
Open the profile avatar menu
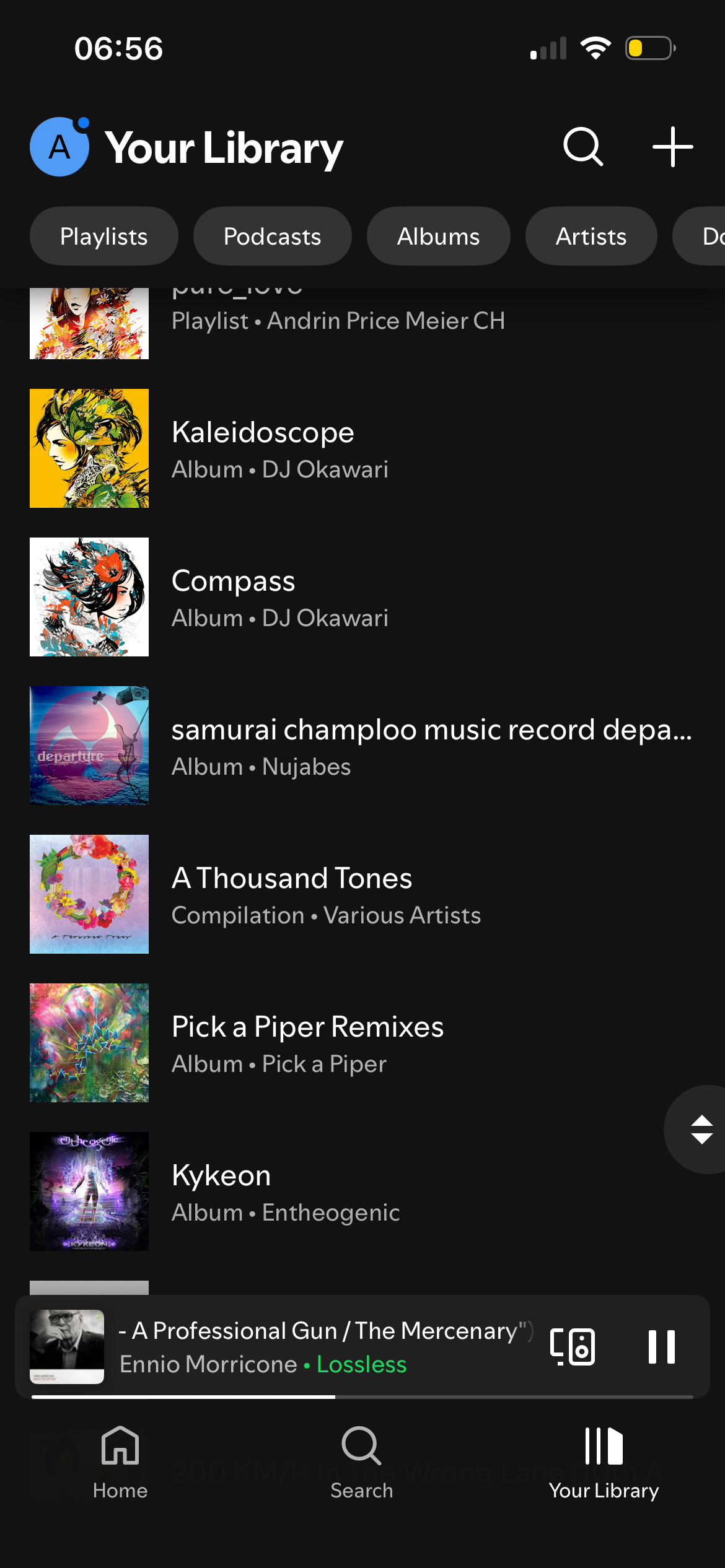pos(59,147)
